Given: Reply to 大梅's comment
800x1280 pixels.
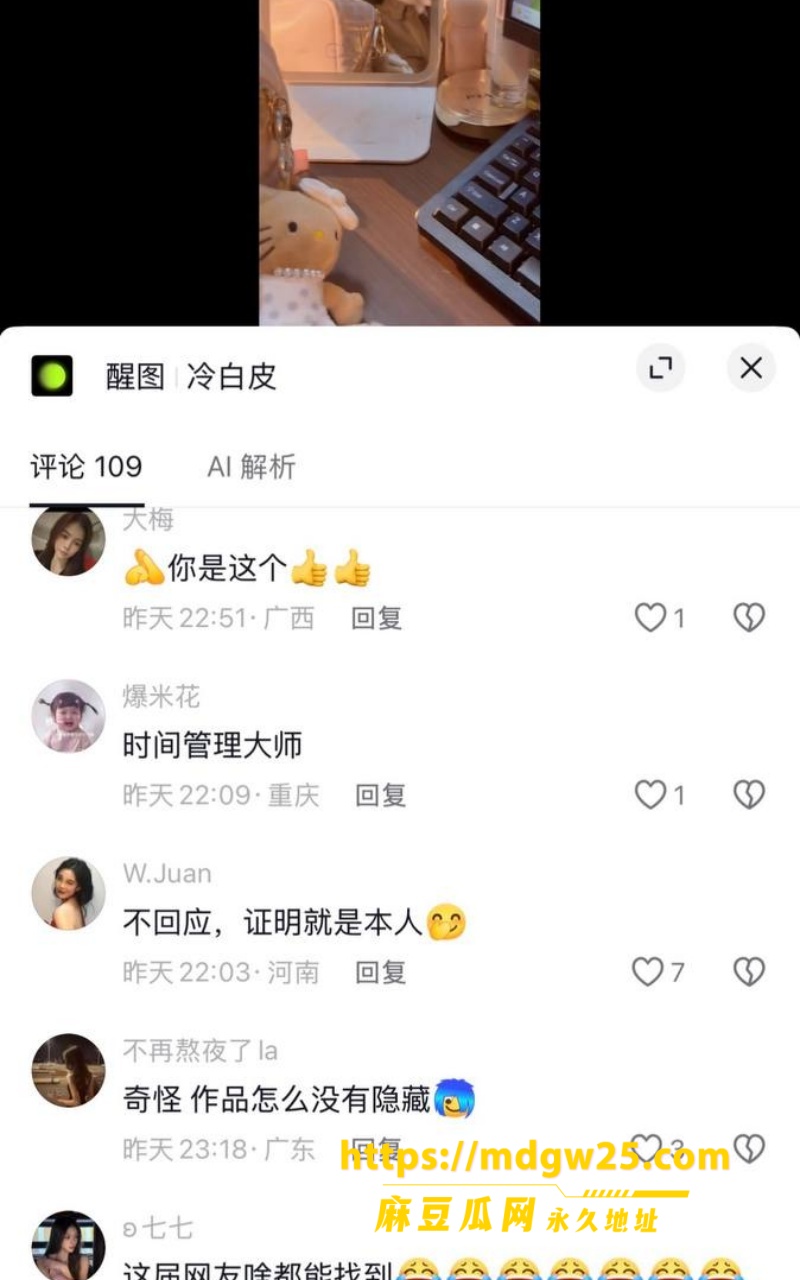Looking at the screenshot, I should coord(376,619).
